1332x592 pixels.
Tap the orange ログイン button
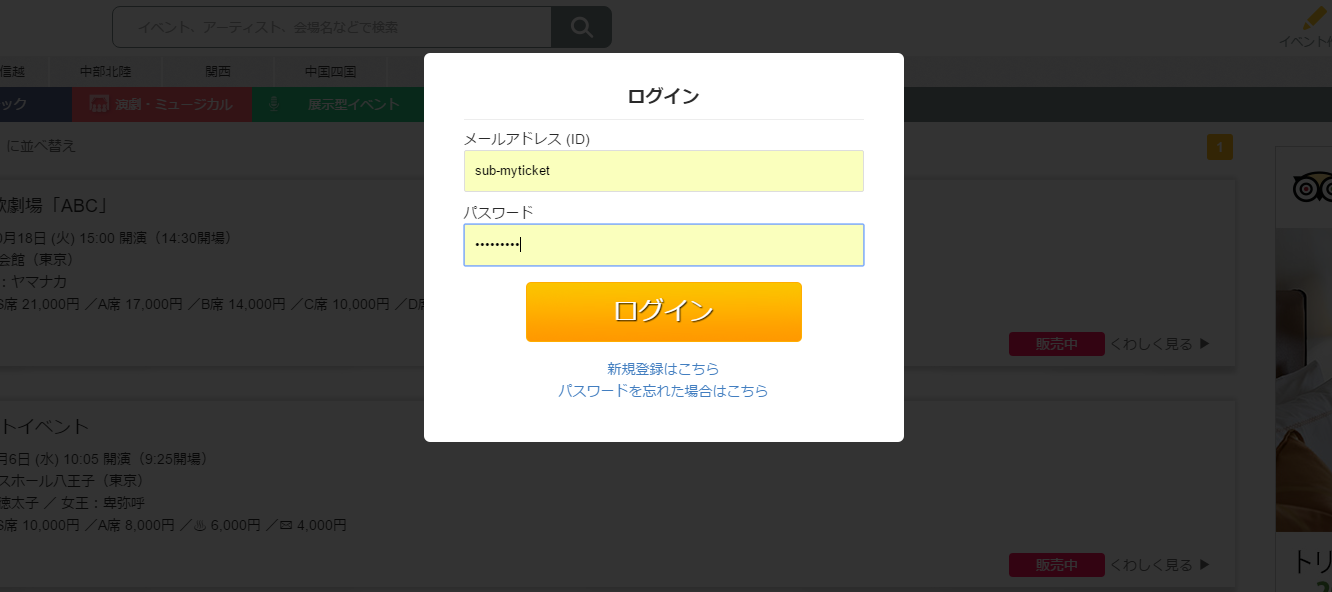point(663,312)
